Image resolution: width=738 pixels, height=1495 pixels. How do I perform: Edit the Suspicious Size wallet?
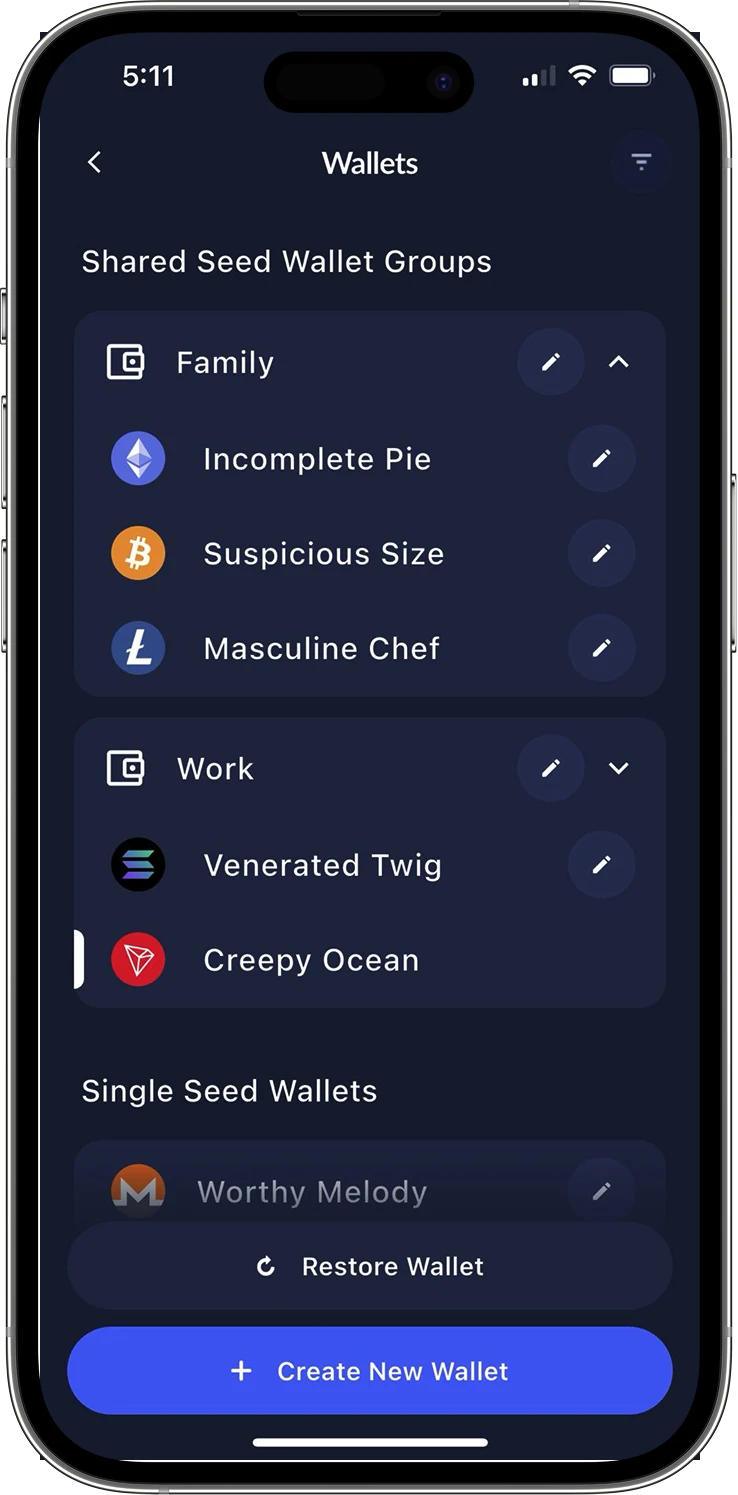coord(601,554)
